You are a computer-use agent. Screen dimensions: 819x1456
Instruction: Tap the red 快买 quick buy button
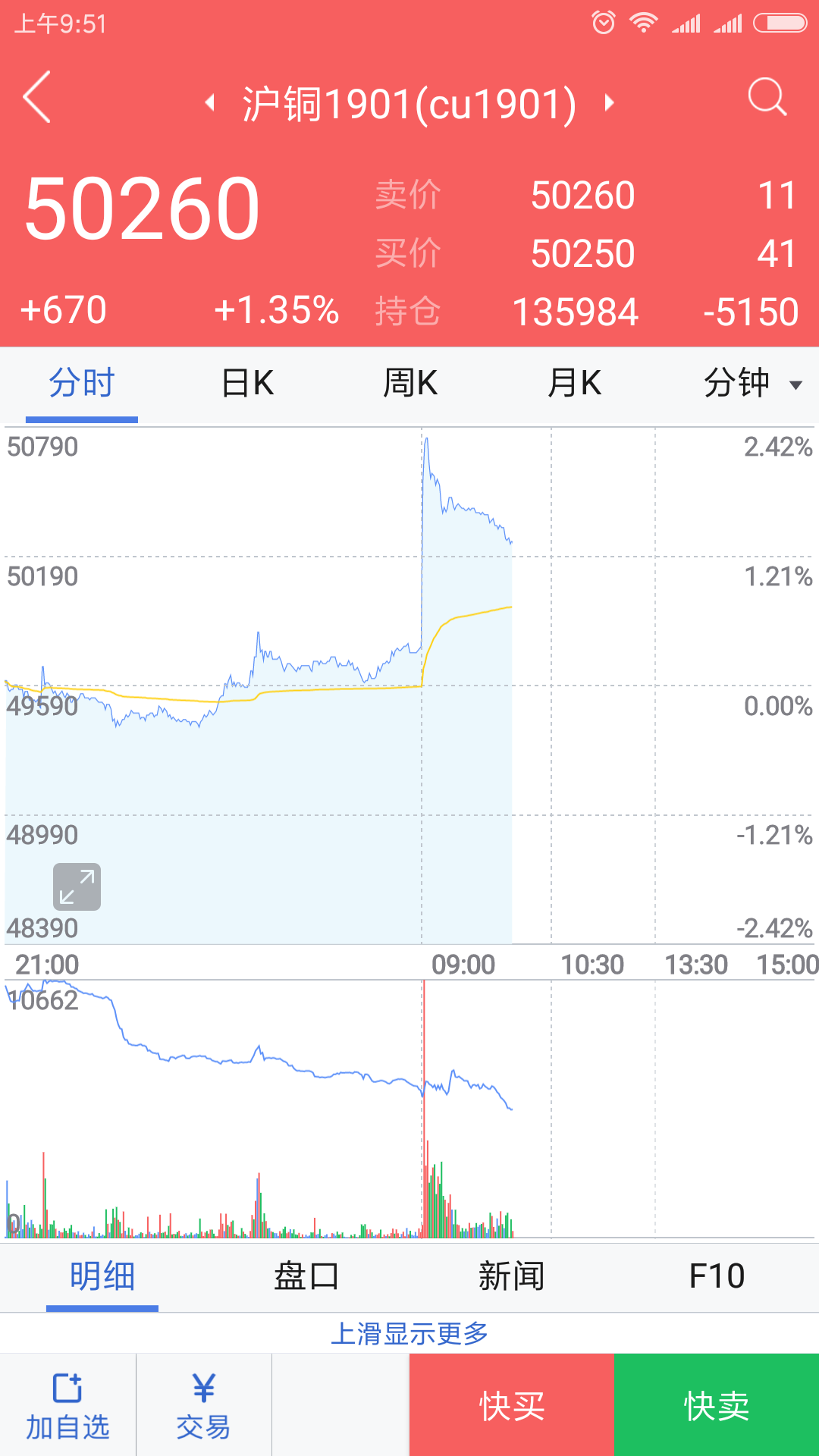tap(512, 1405)
